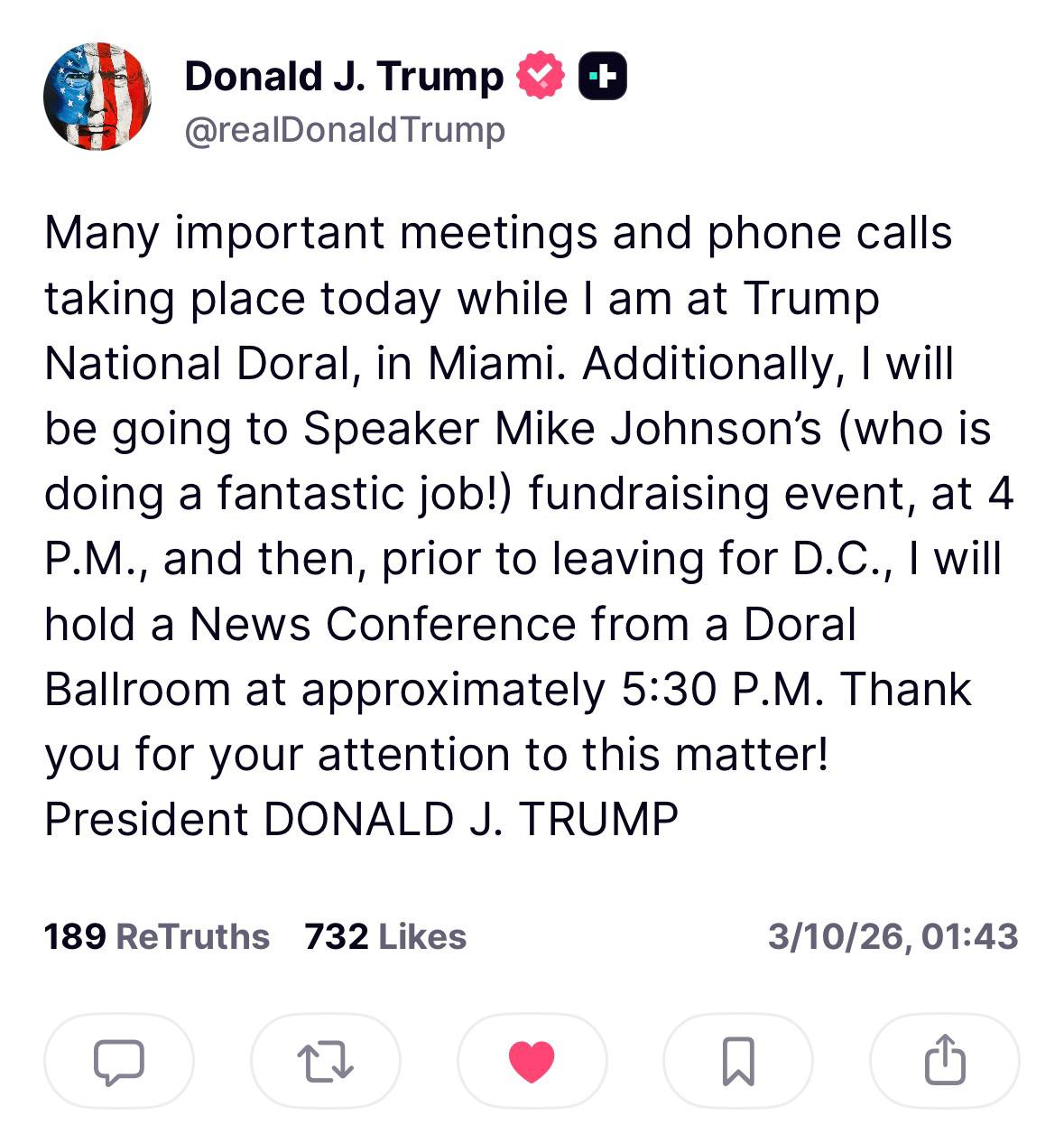ReTruth this post

tap(325, 1062)
